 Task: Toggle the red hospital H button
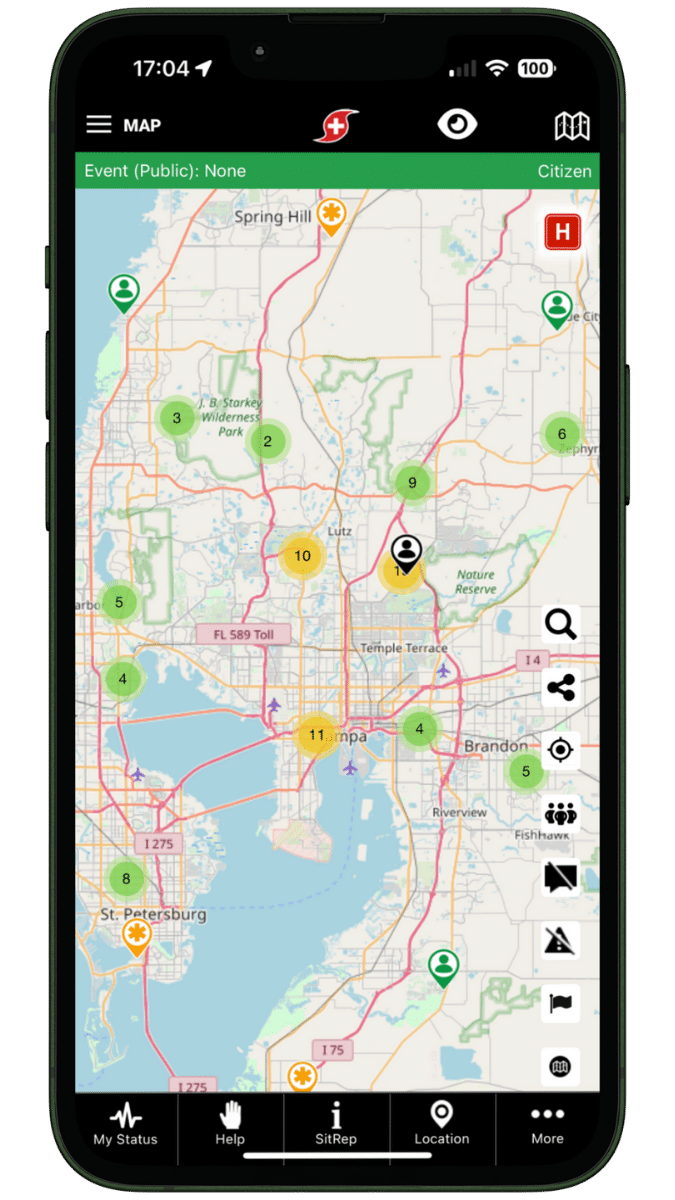[562, 233]
